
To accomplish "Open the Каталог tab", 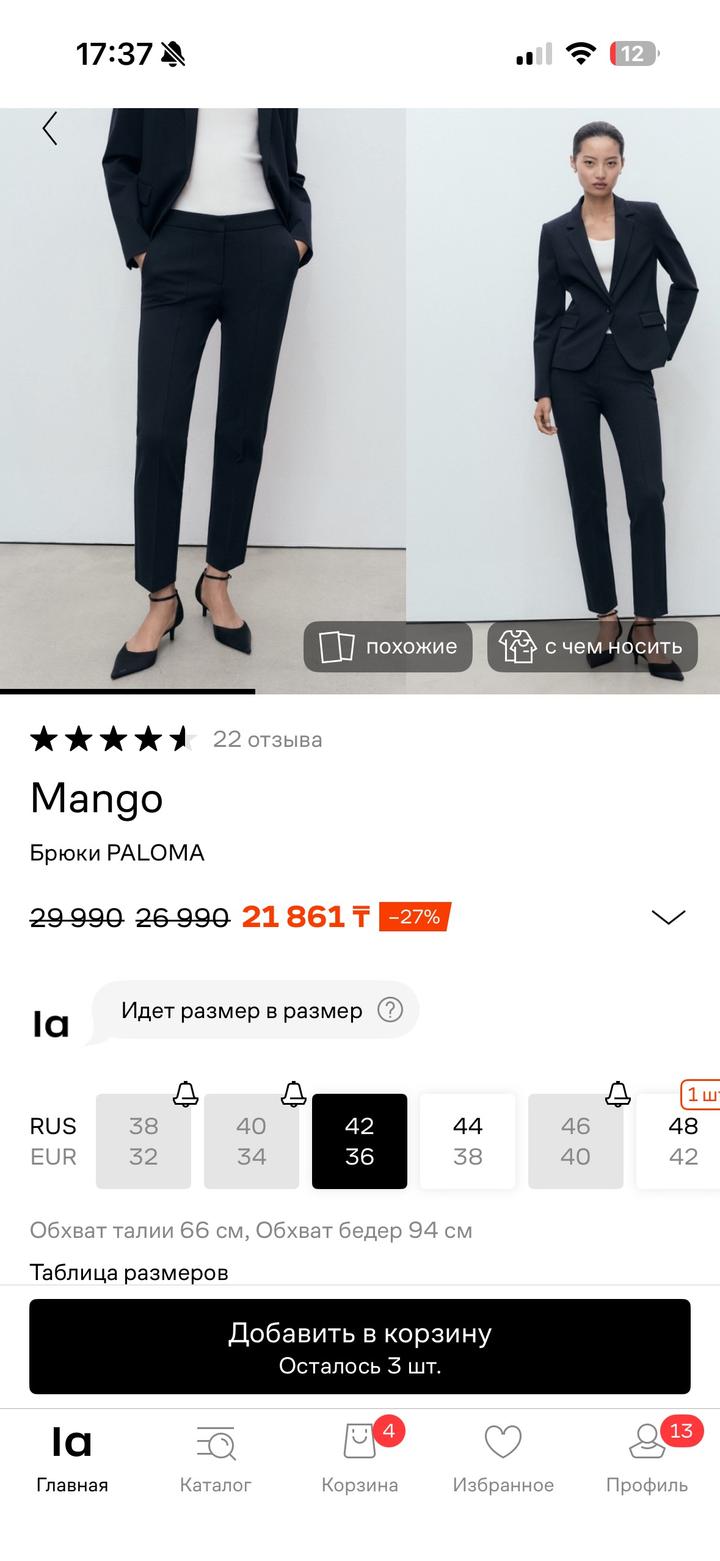I will [x=215, y=1459].
